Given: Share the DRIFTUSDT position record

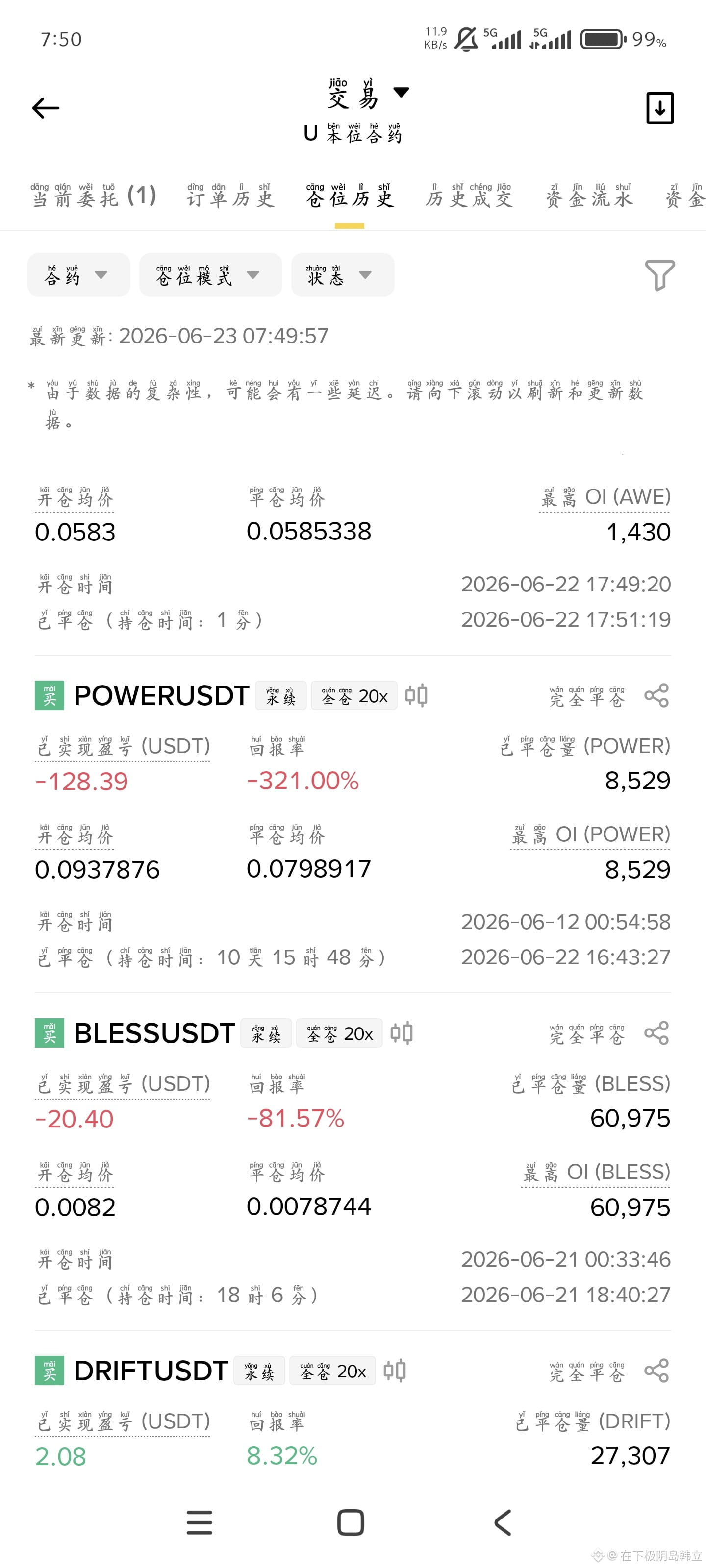Looking at the screenshot, I should [x=656, y=1370].
